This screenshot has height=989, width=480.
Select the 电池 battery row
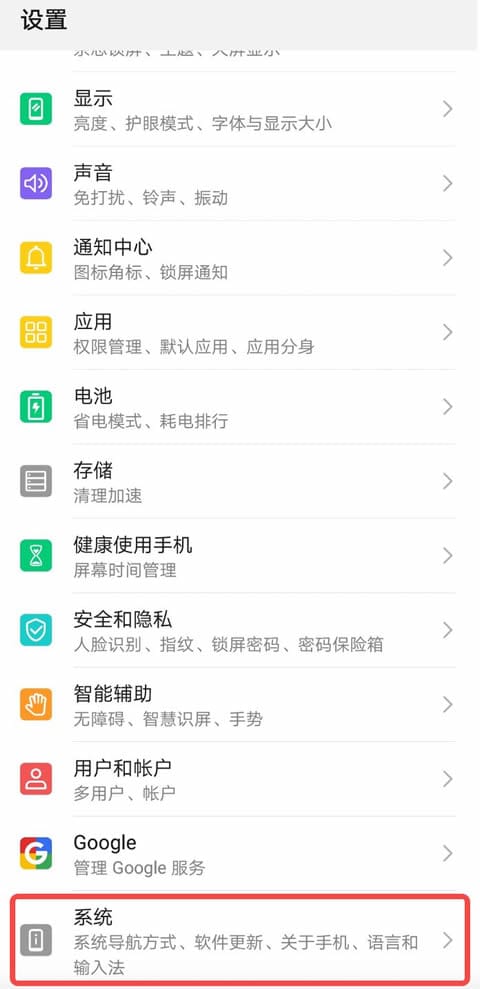[x=240, y=407]
